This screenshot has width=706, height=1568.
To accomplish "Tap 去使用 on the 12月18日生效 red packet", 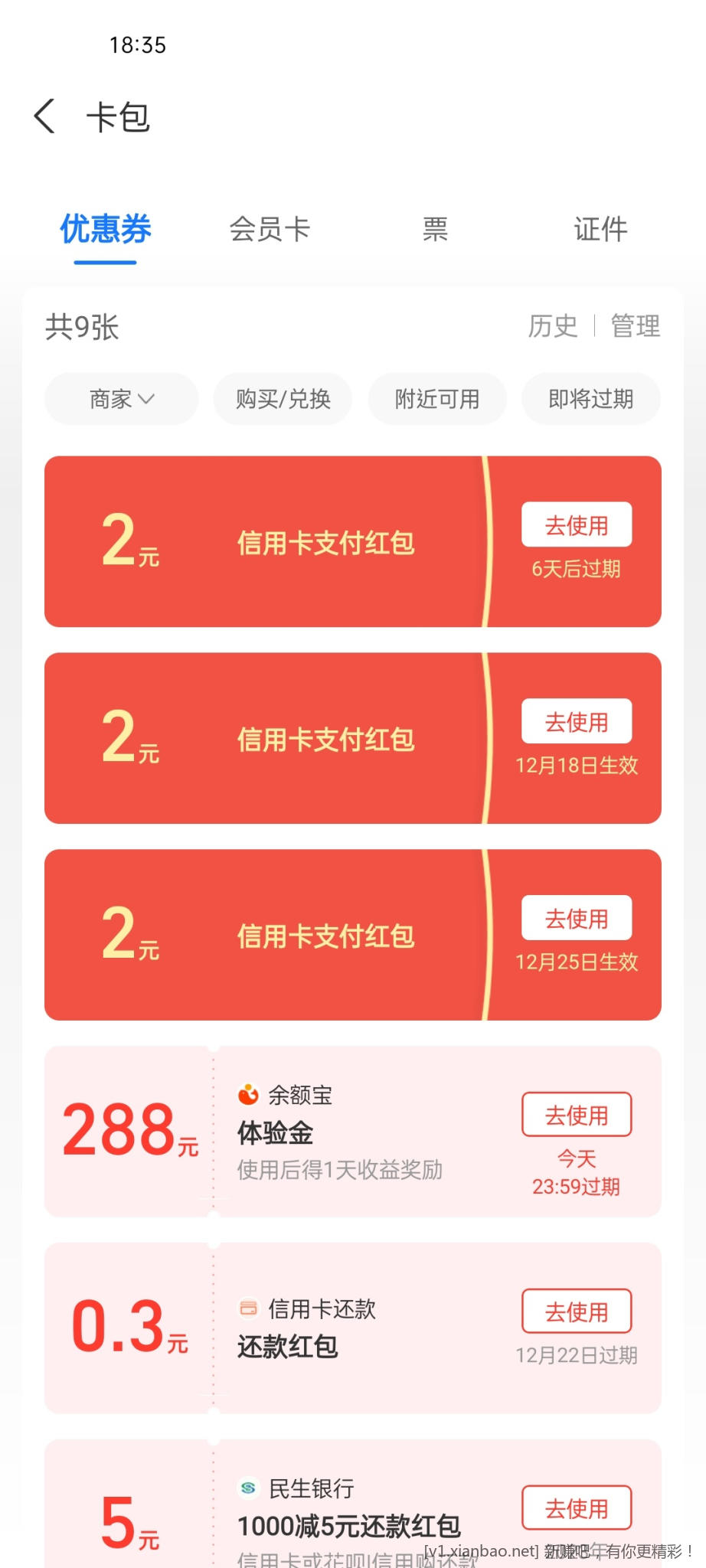I will pos(577,721).
